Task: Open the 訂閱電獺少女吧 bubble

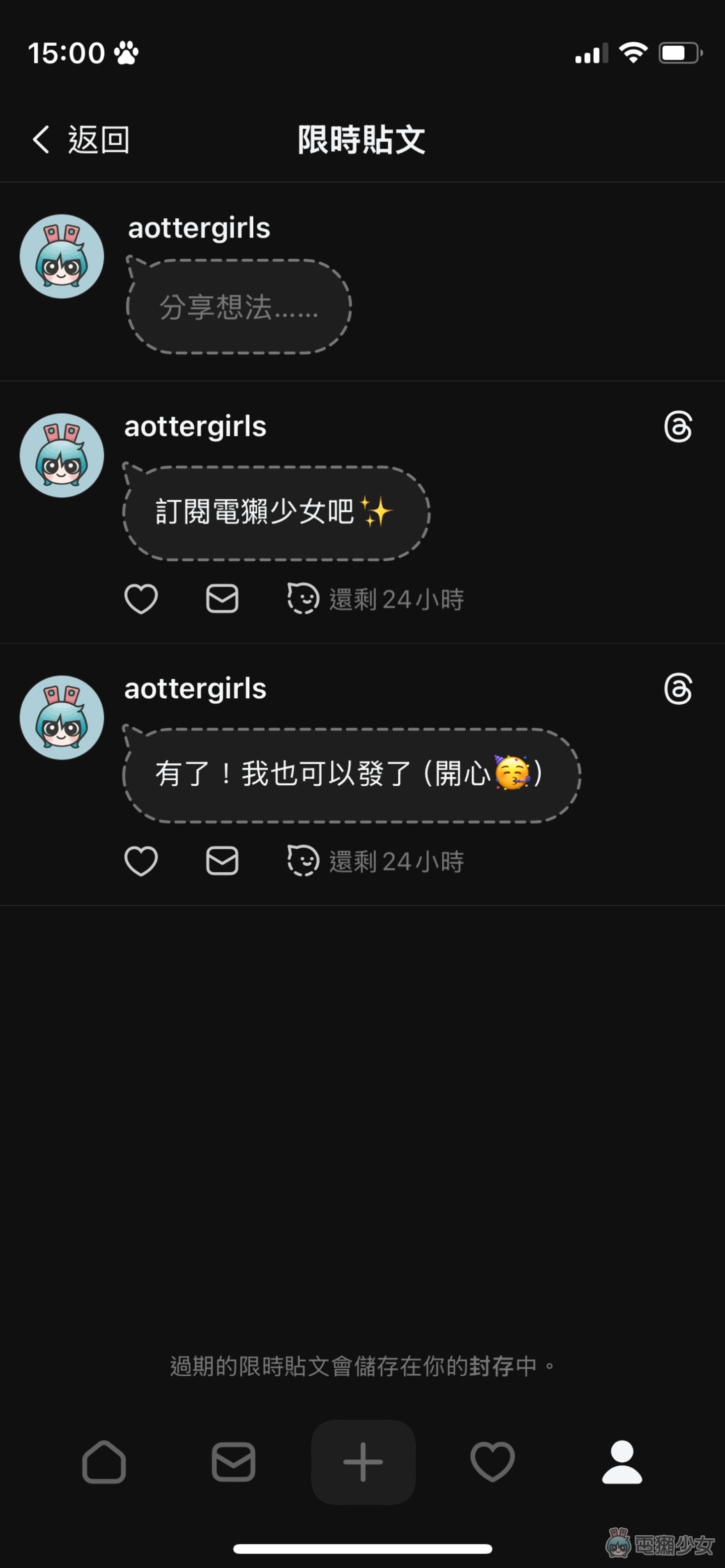Action: 276,513
